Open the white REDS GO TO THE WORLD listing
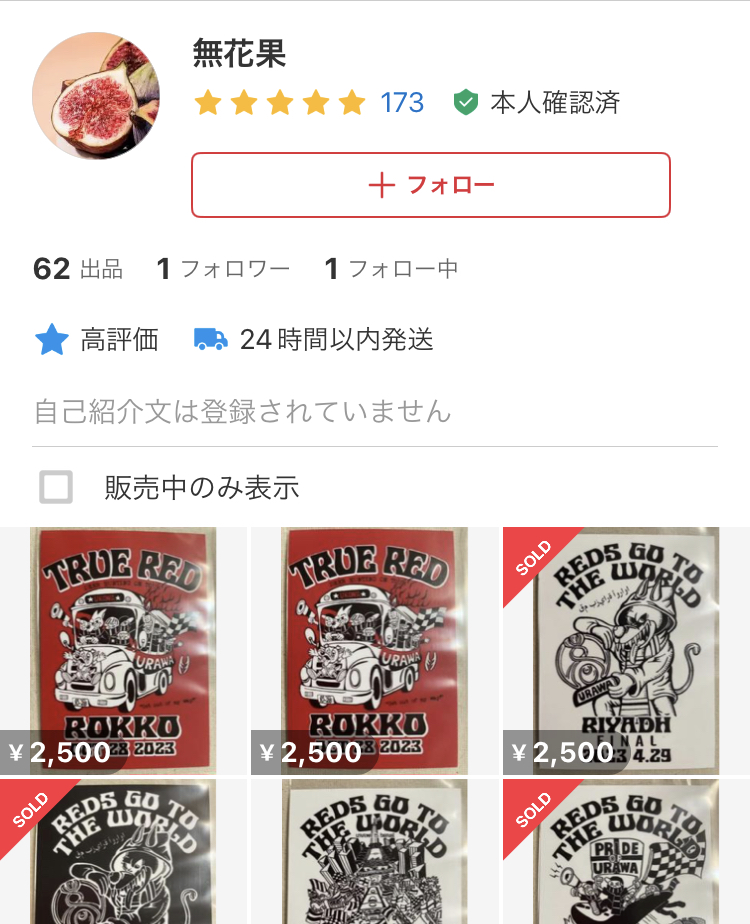The width and height of the screenshot is (750, 924). click(x=374, y=855)
